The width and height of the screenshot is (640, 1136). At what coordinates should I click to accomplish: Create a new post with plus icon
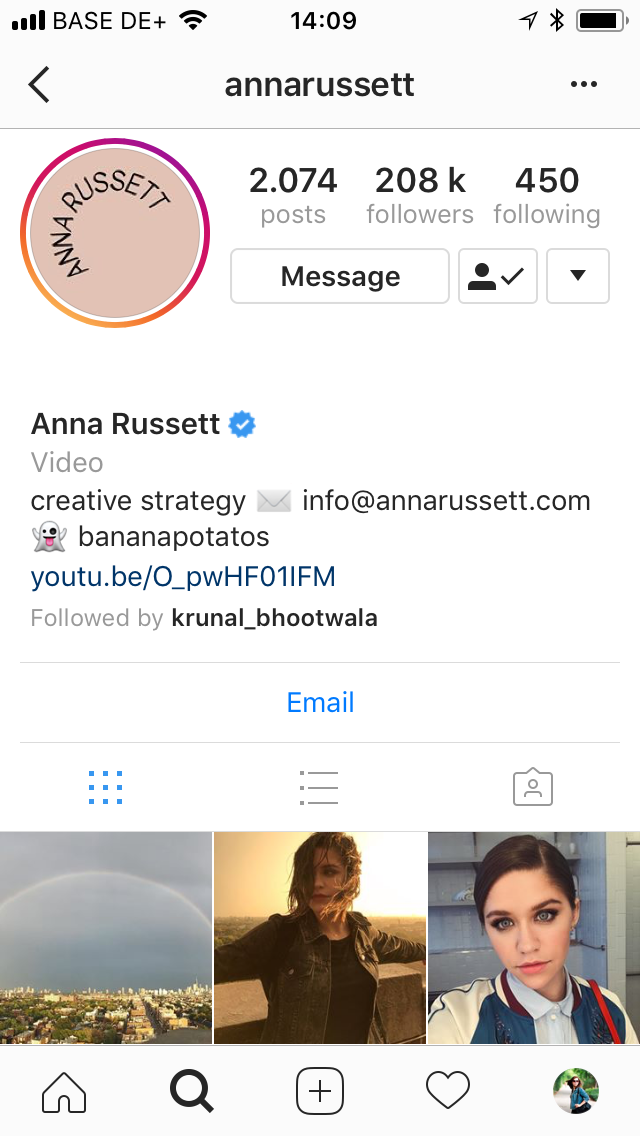click(320, 1090)
